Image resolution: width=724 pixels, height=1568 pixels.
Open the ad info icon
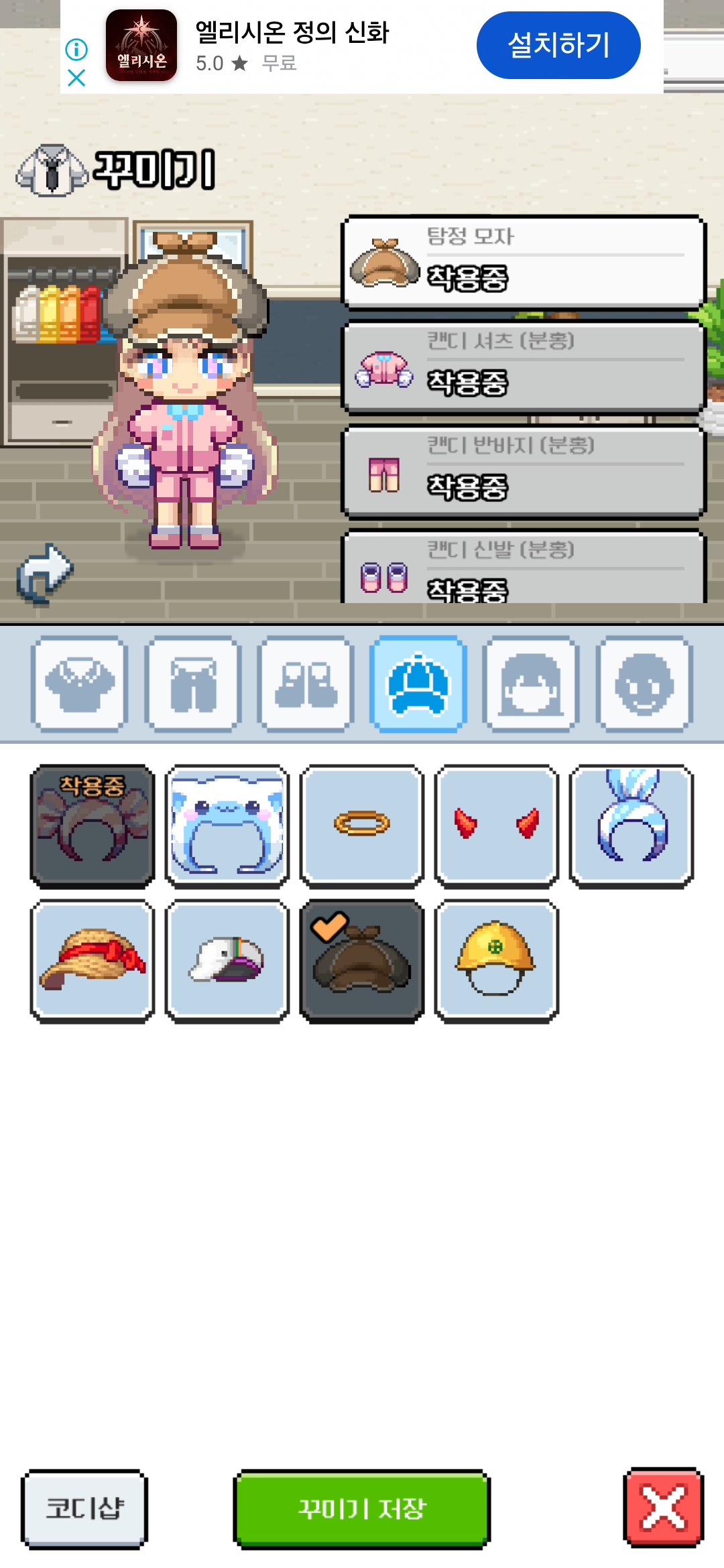76,49
